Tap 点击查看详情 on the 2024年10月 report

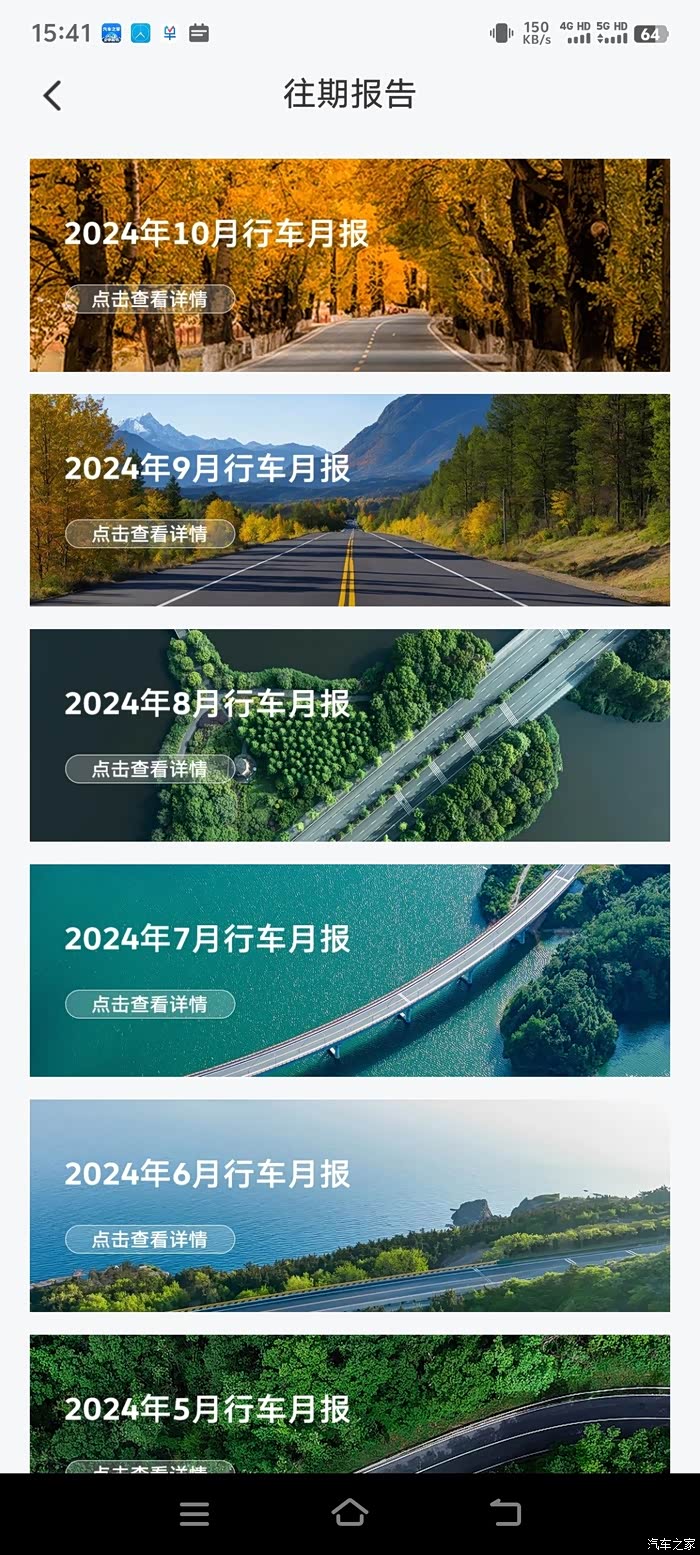pyautogui.click(x=150, y=299)
